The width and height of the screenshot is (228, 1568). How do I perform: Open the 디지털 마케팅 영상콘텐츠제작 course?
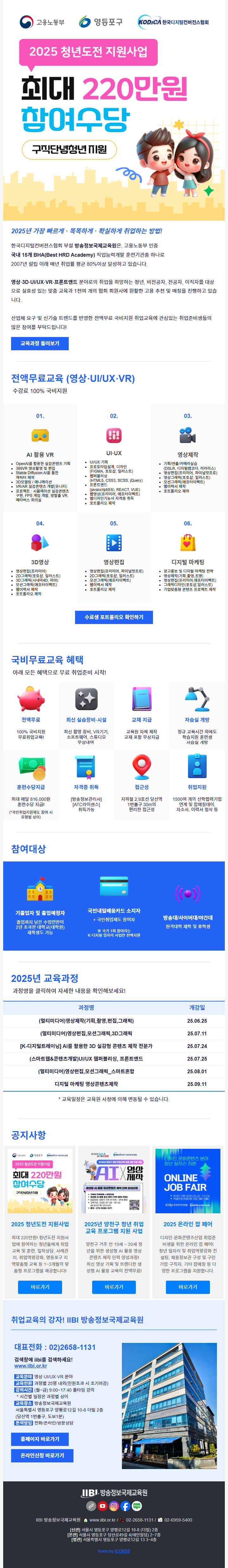pyautogui.click(x=86, y=1084)
